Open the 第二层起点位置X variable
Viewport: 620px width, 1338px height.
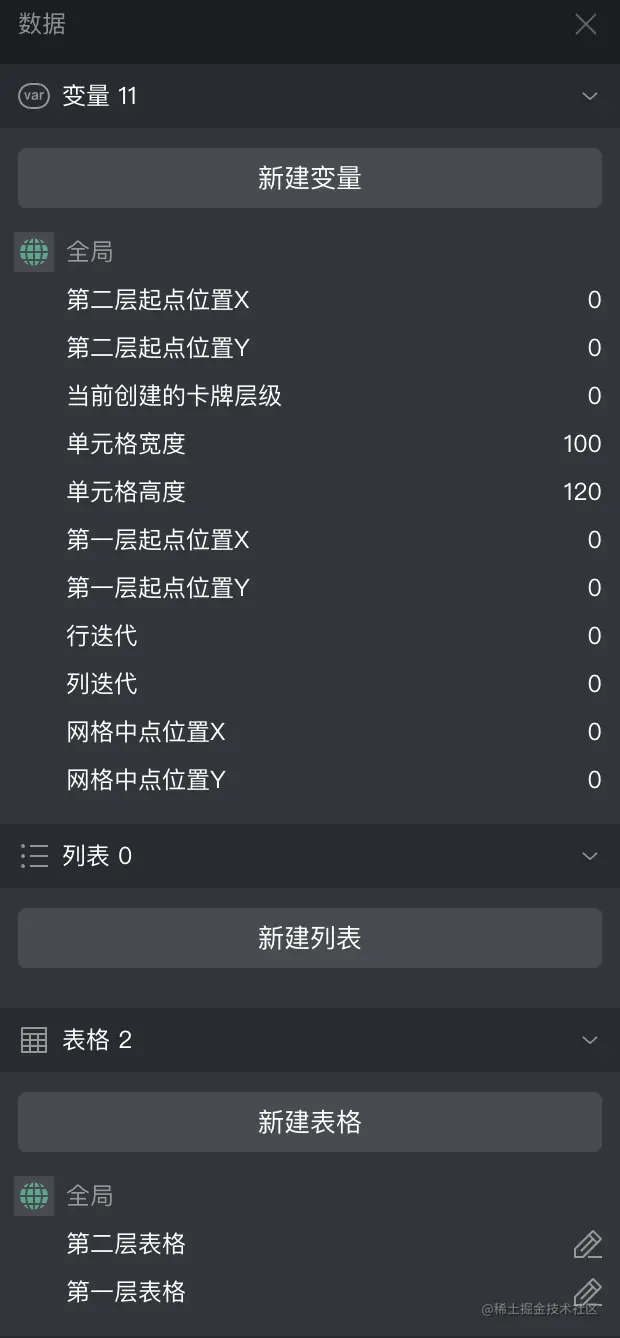pyautogui.click(x=158, y=300)
